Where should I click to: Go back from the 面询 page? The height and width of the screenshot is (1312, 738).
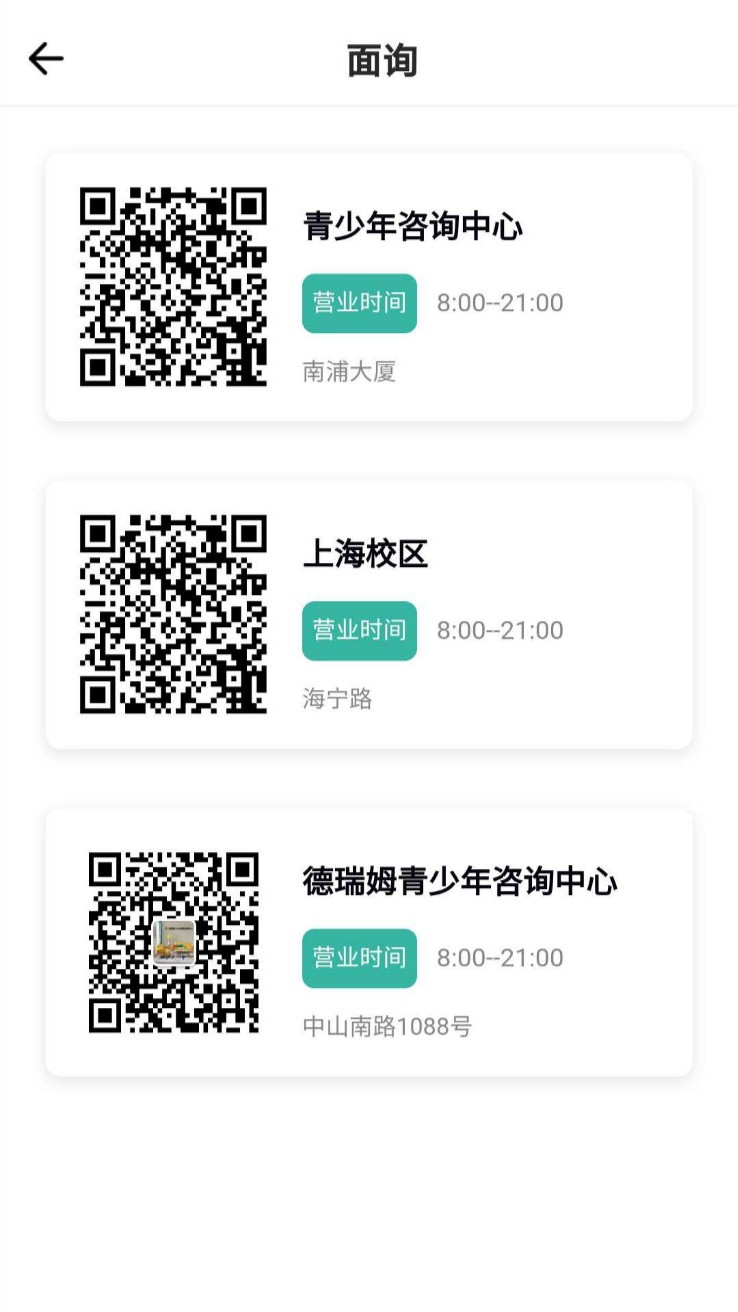46,59
